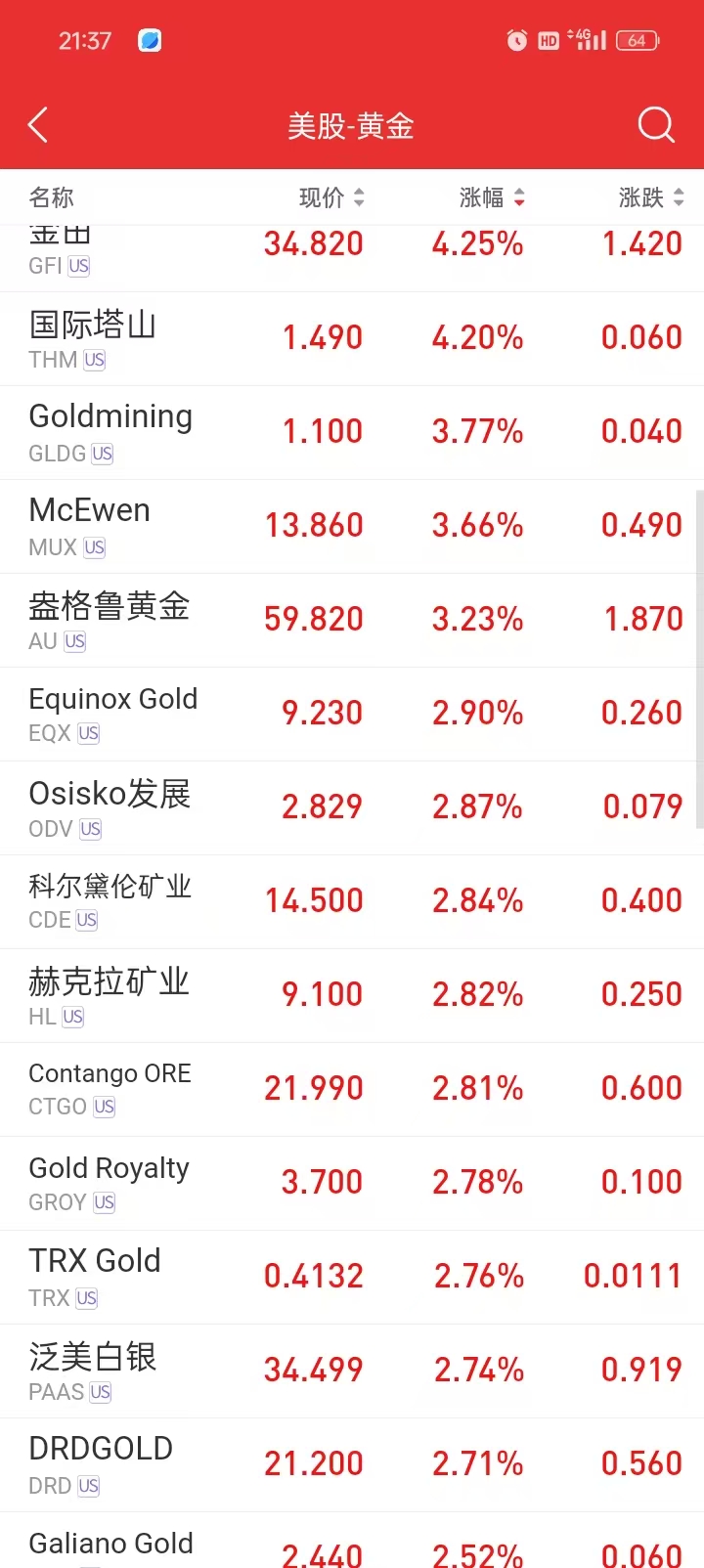Open the Osisko发展 ODV stock row

click(x=352, y=807)
